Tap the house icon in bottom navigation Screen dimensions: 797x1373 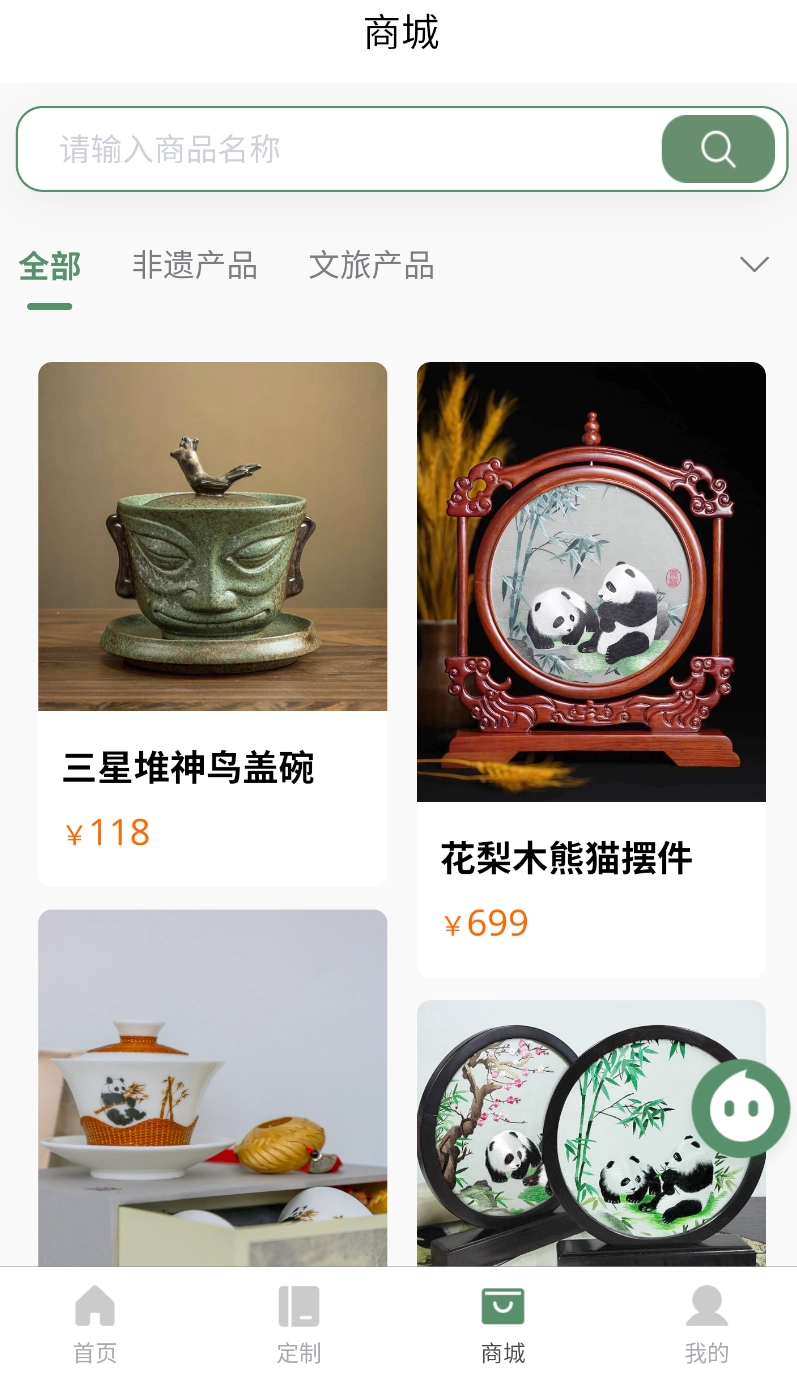point(94,1304)
